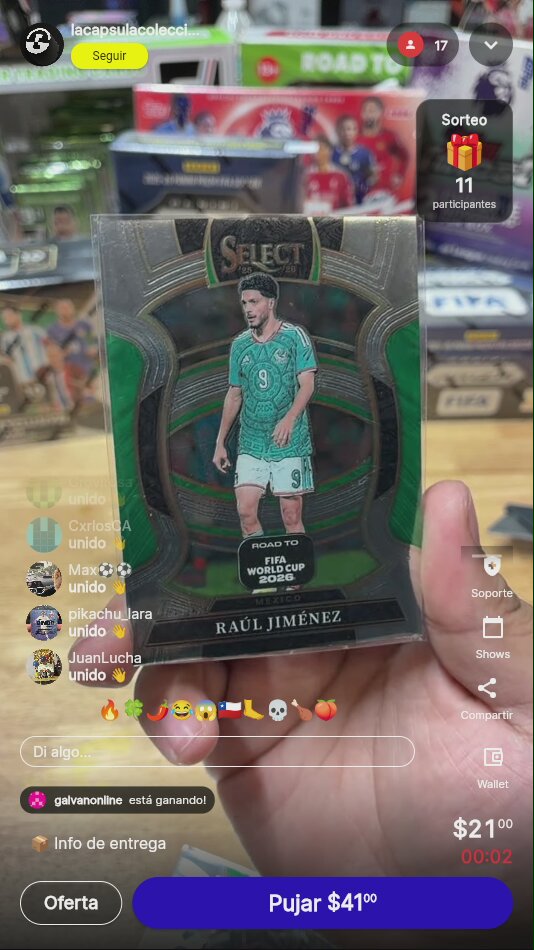The image size is (534, 950).
Task: Open Soporte help
Action: pos(492,574)
